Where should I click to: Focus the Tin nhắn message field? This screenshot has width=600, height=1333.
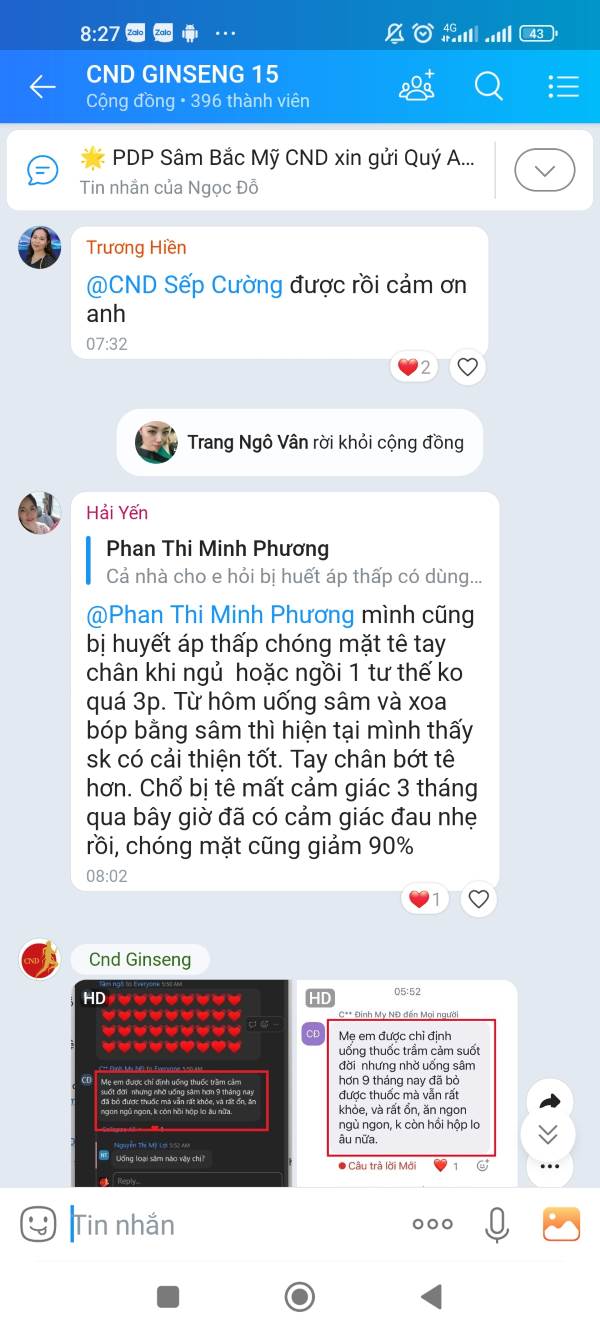(230, 1224)
